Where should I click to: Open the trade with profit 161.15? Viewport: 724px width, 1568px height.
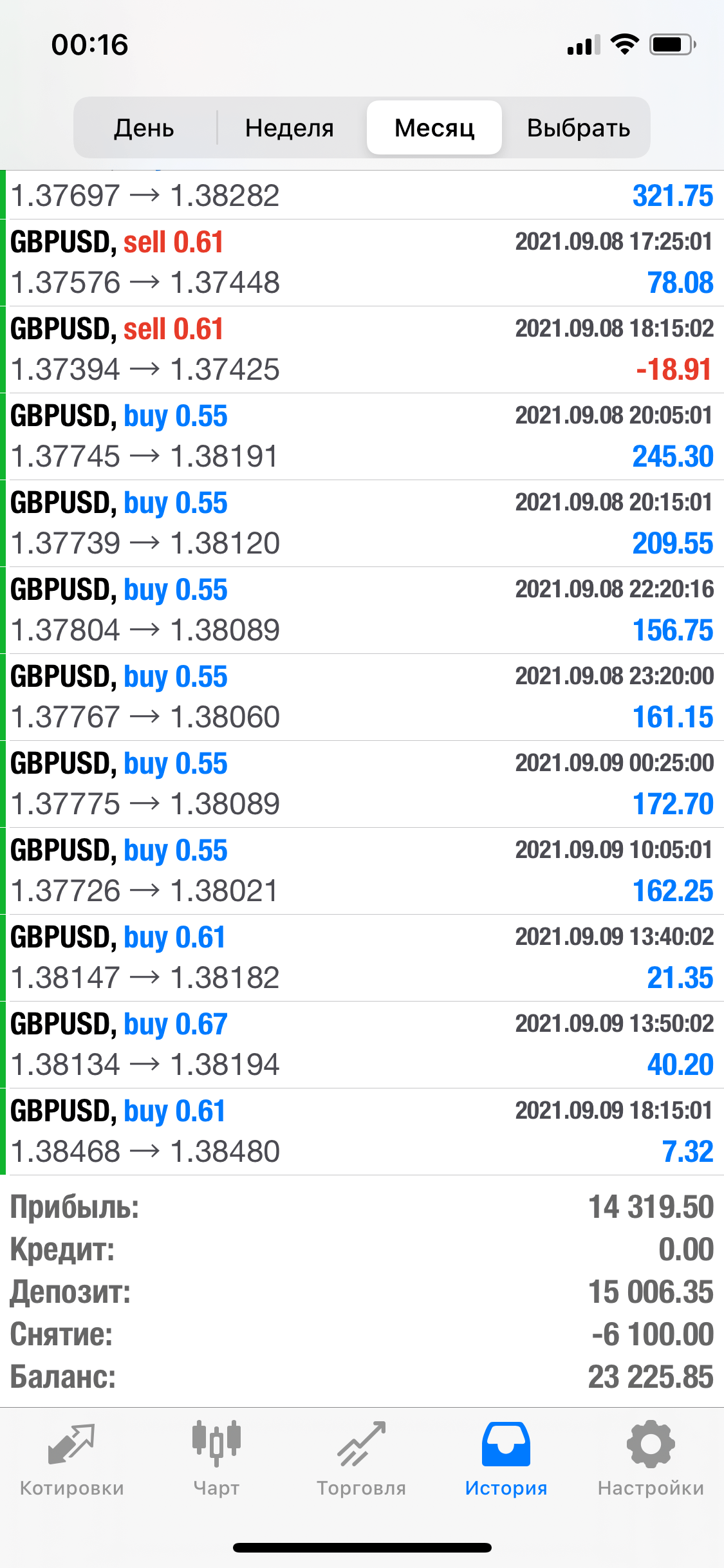[x=362, y=697]
